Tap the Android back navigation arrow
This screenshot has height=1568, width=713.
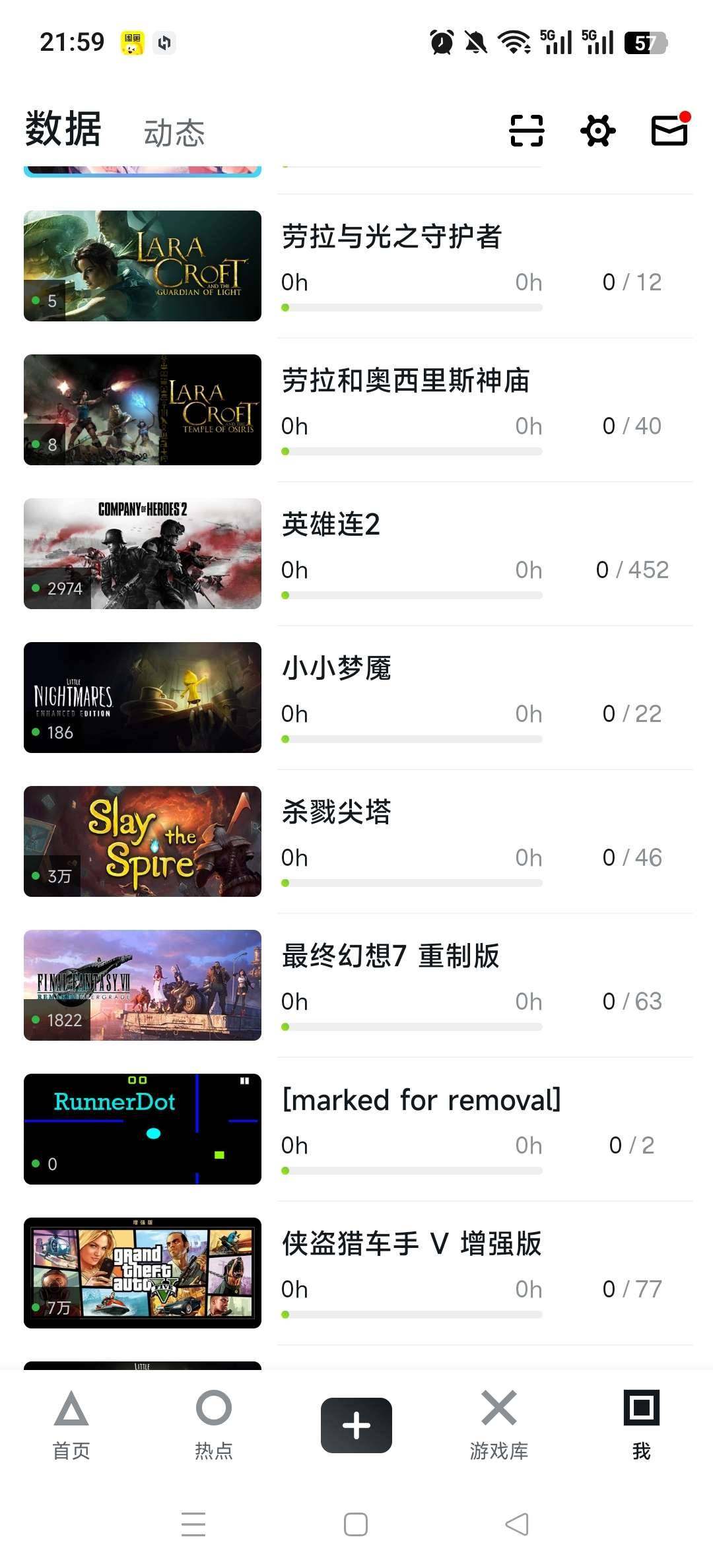tap(517, 1523)
